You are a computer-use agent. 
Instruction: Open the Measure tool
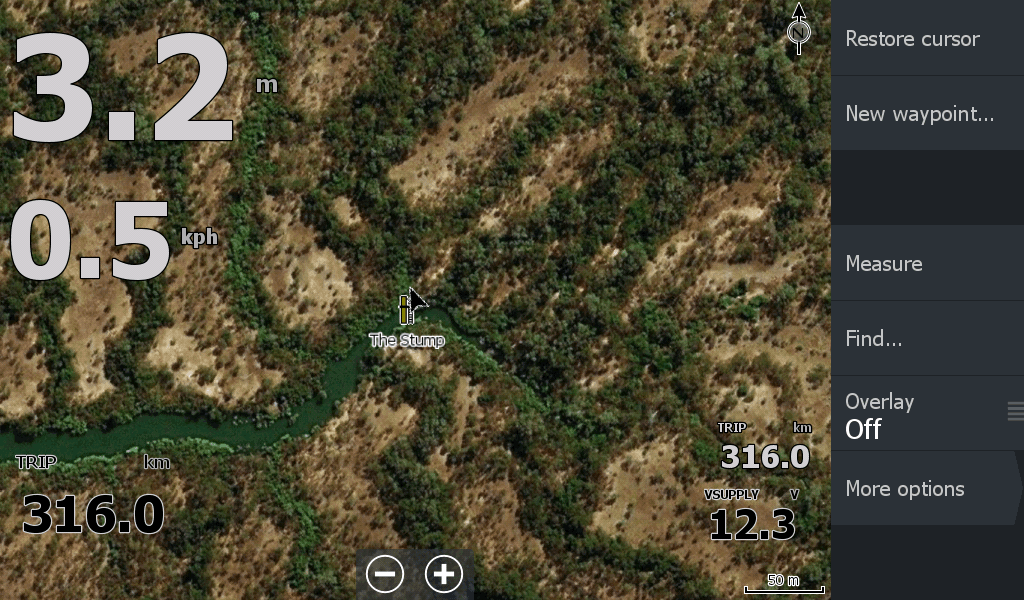(927, 264)
